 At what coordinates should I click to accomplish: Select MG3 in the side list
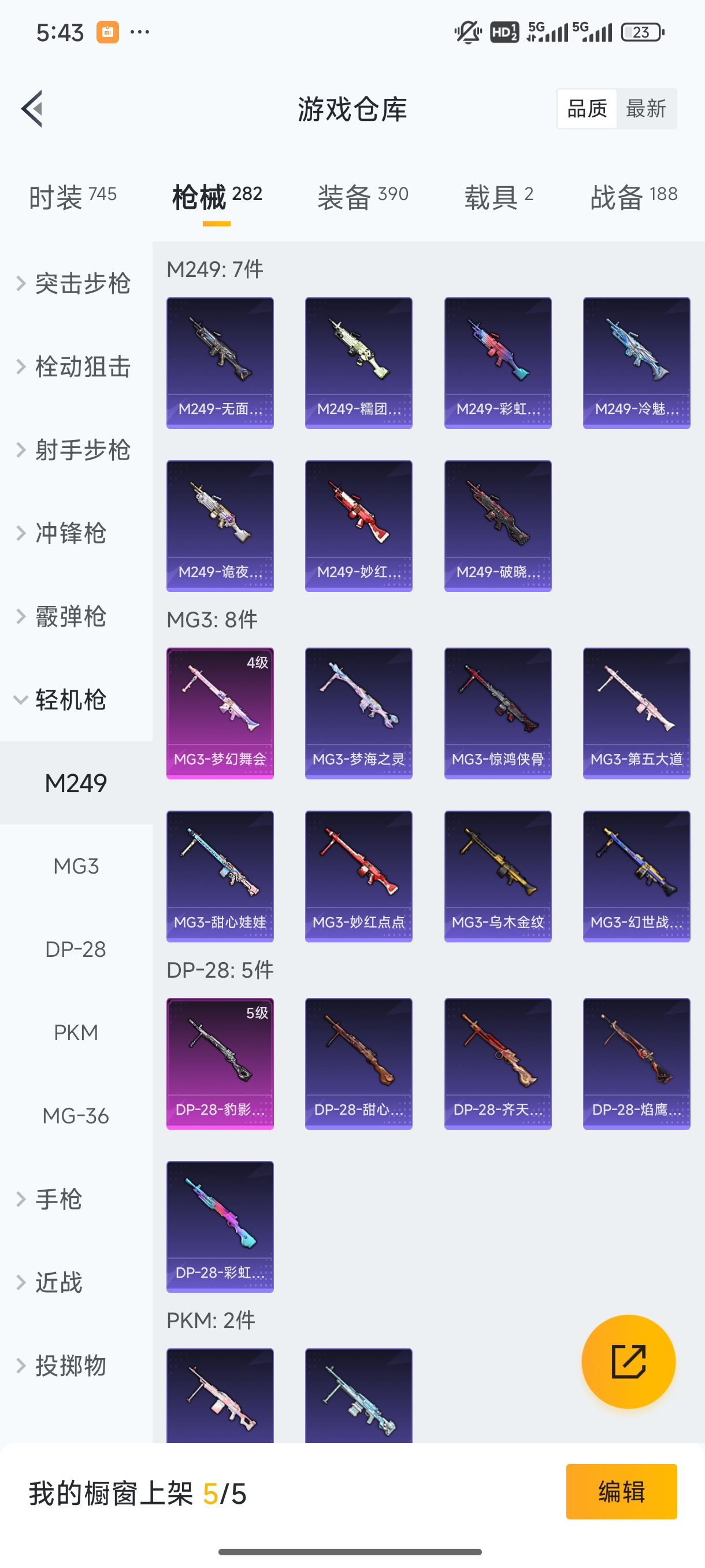pyautogui.click(x=76, y=866)
